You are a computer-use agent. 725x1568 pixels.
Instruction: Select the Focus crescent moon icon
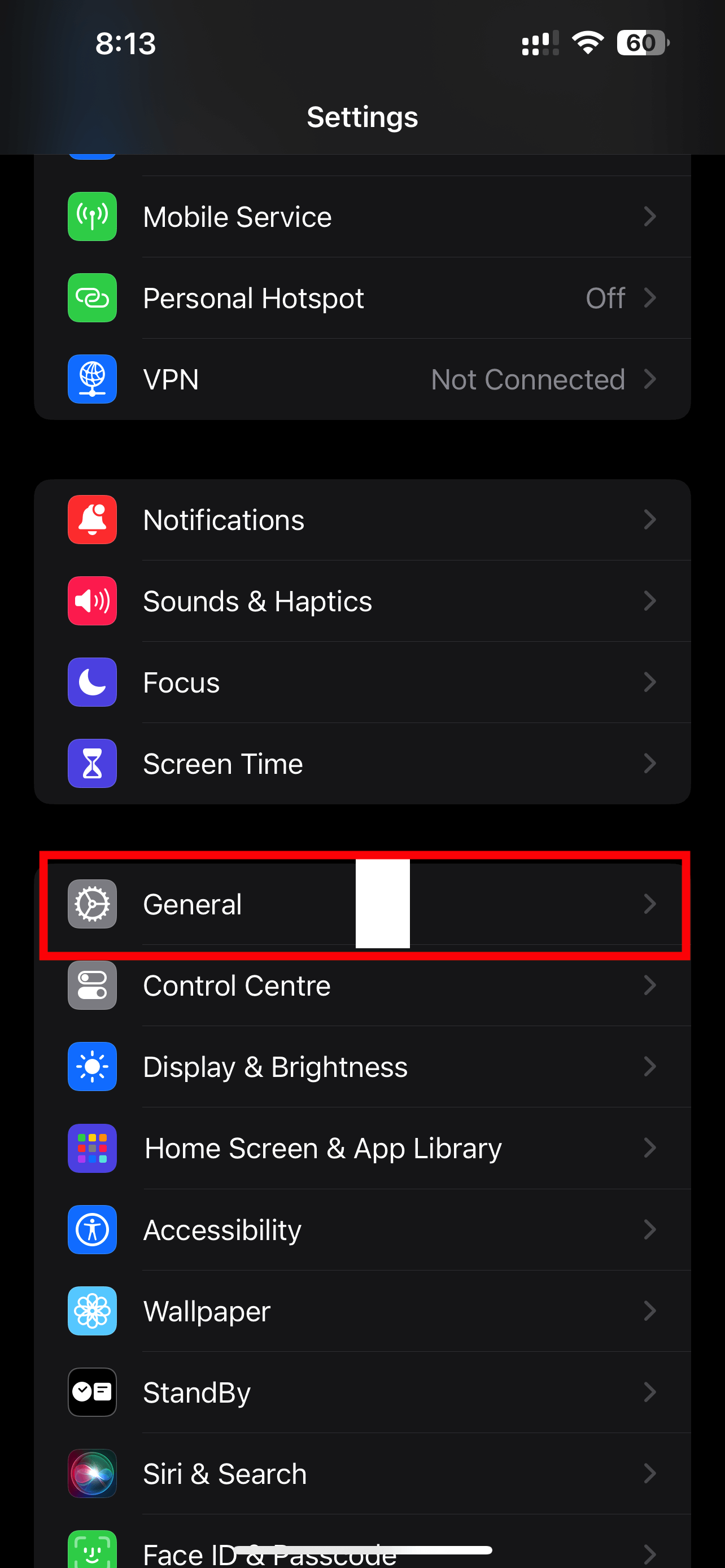(x=92, y=682)
